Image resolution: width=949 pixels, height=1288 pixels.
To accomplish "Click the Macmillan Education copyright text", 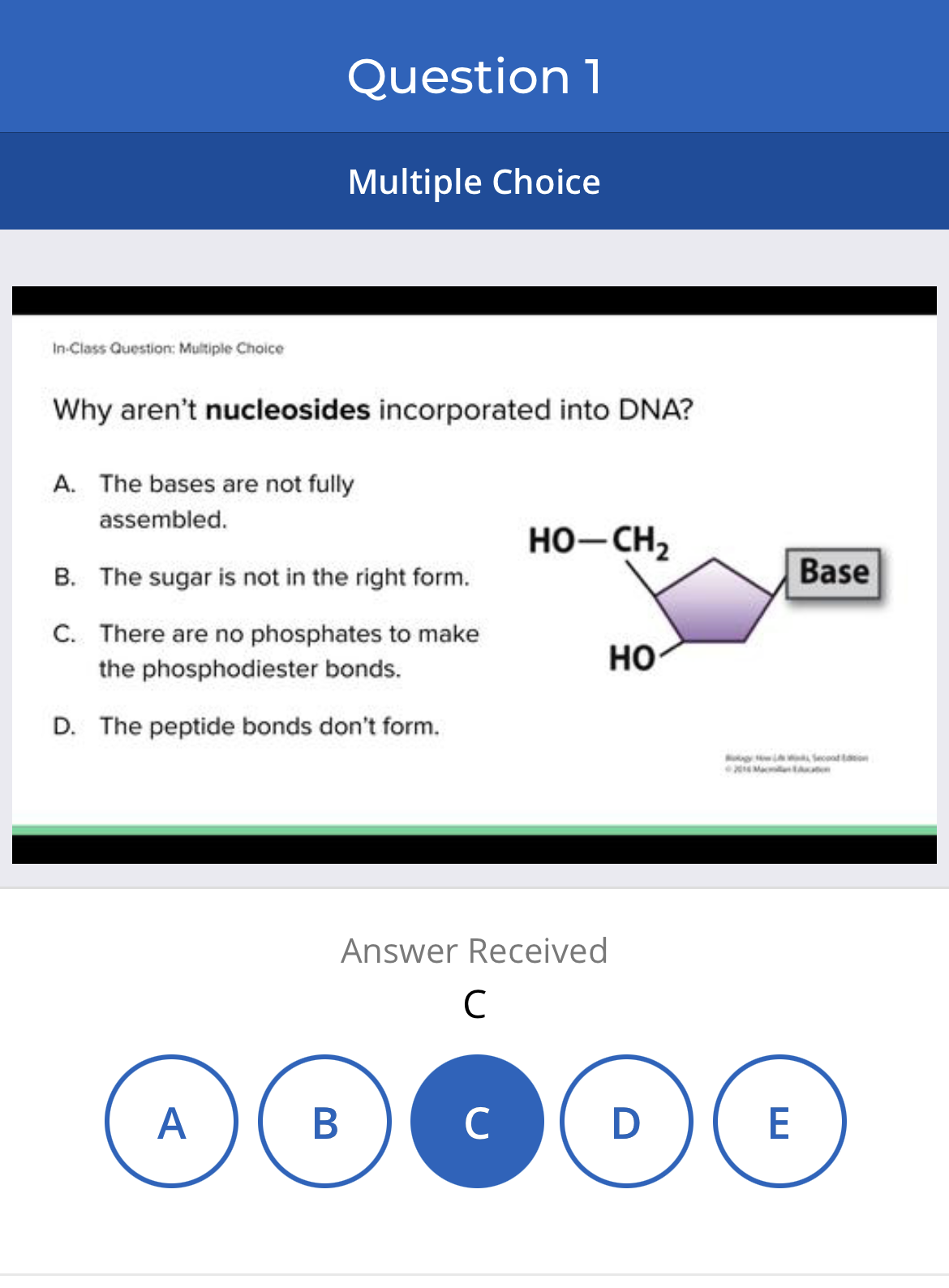I will [798, 761].
